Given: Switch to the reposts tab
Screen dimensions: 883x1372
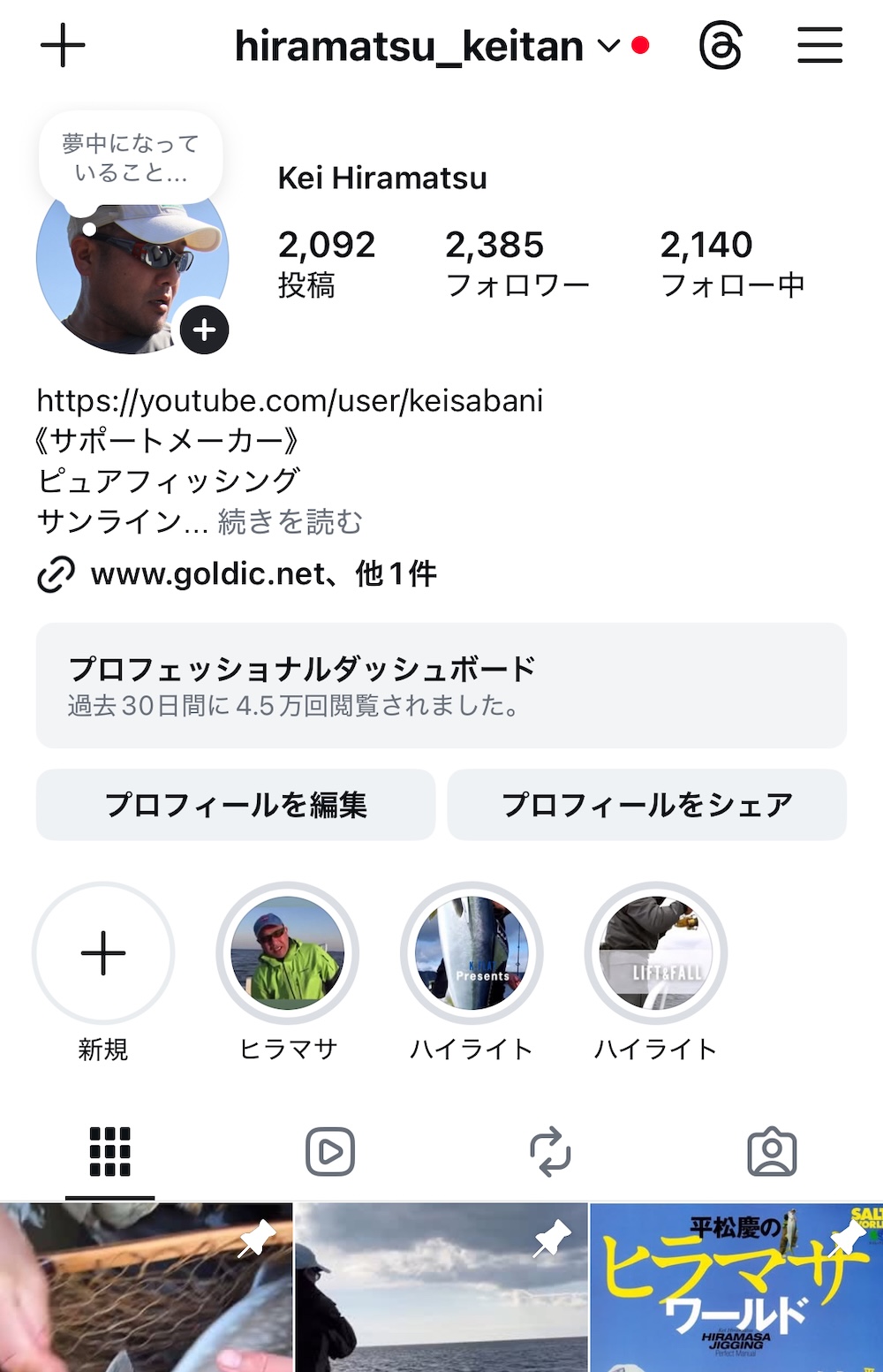Looking at the screenshot, I should 550,1152.
